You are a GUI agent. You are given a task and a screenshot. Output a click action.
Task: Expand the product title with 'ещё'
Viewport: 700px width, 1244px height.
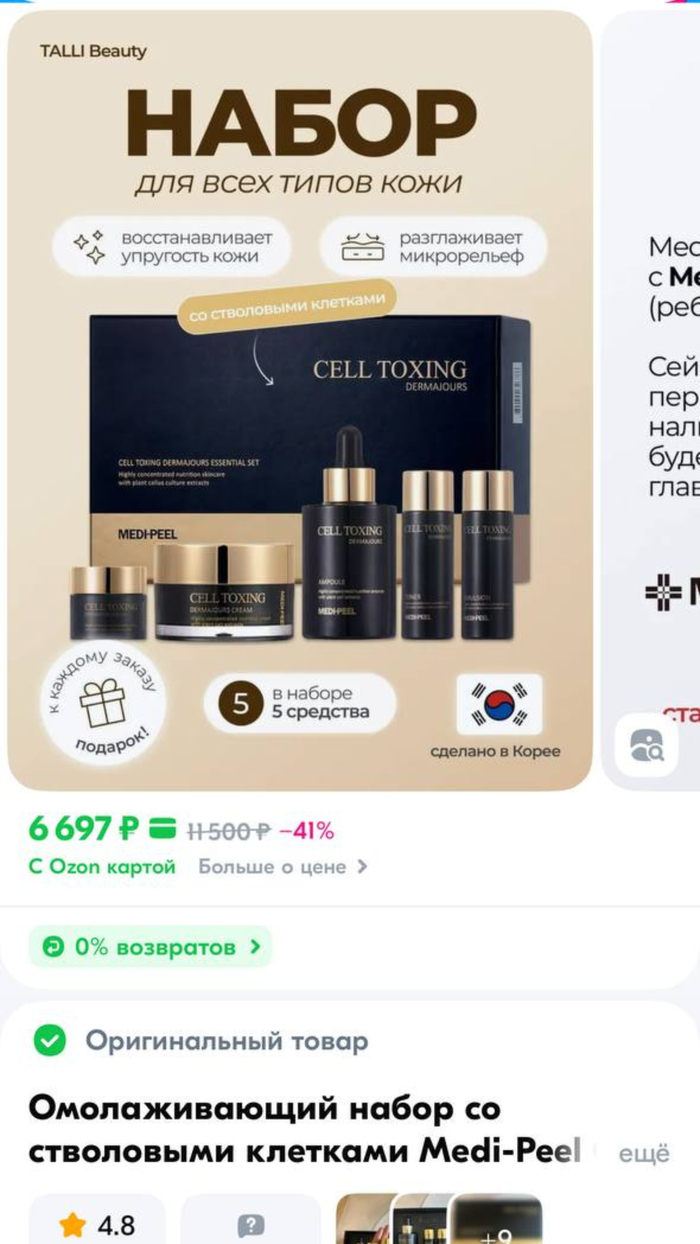coord(643,1153)
